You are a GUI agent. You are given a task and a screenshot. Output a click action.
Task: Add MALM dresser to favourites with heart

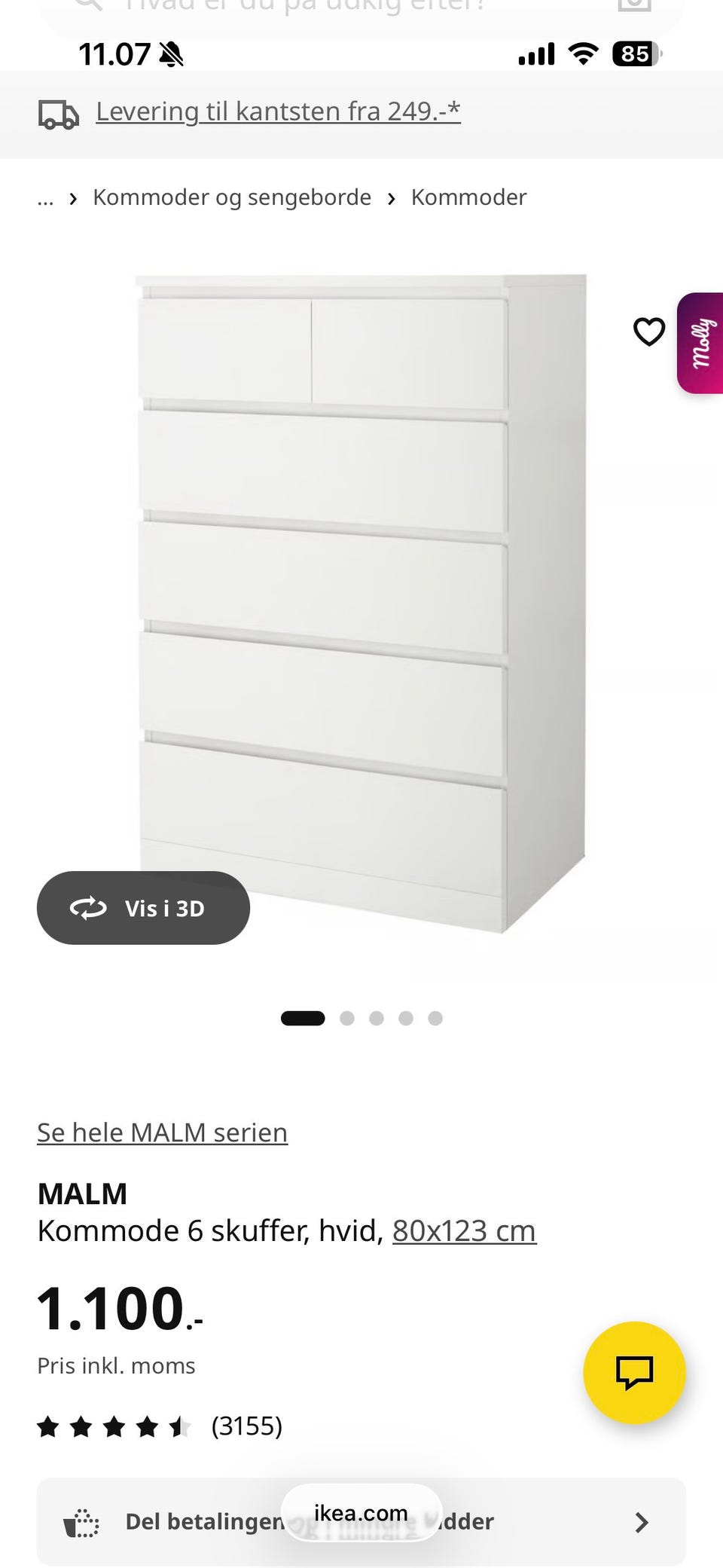pyautogui.click(x=648, y=332)
